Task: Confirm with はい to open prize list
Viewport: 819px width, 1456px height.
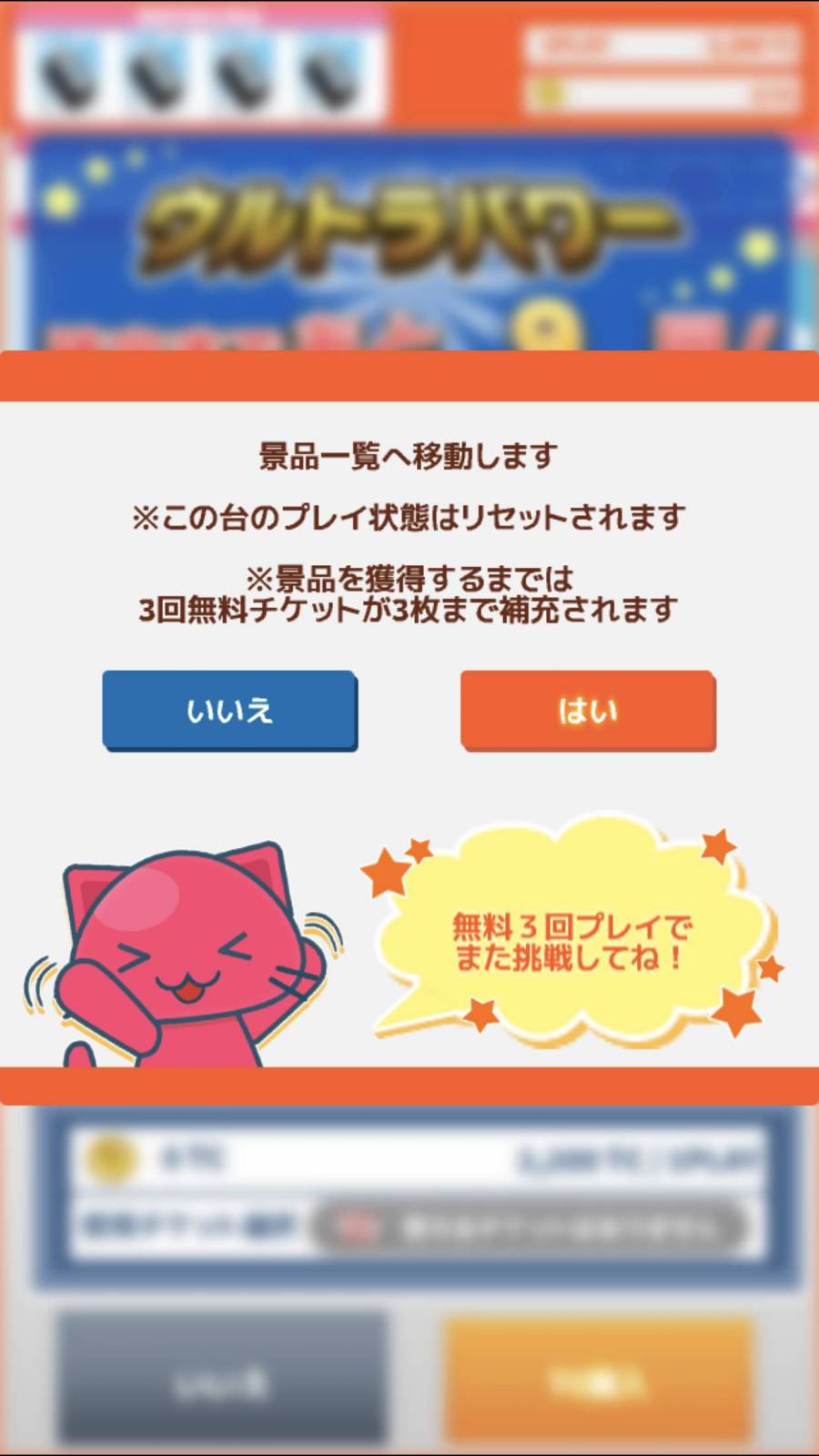Action: (588, 710)
